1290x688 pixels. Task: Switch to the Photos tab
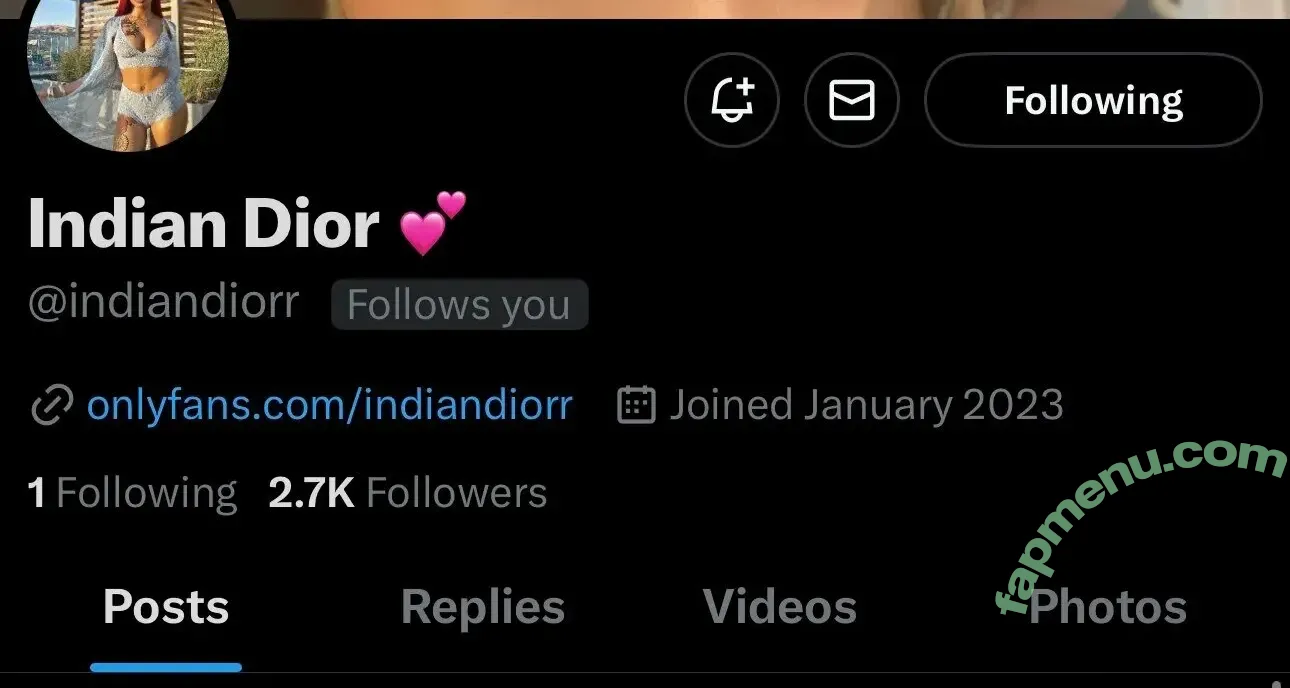coord(1107,608)
